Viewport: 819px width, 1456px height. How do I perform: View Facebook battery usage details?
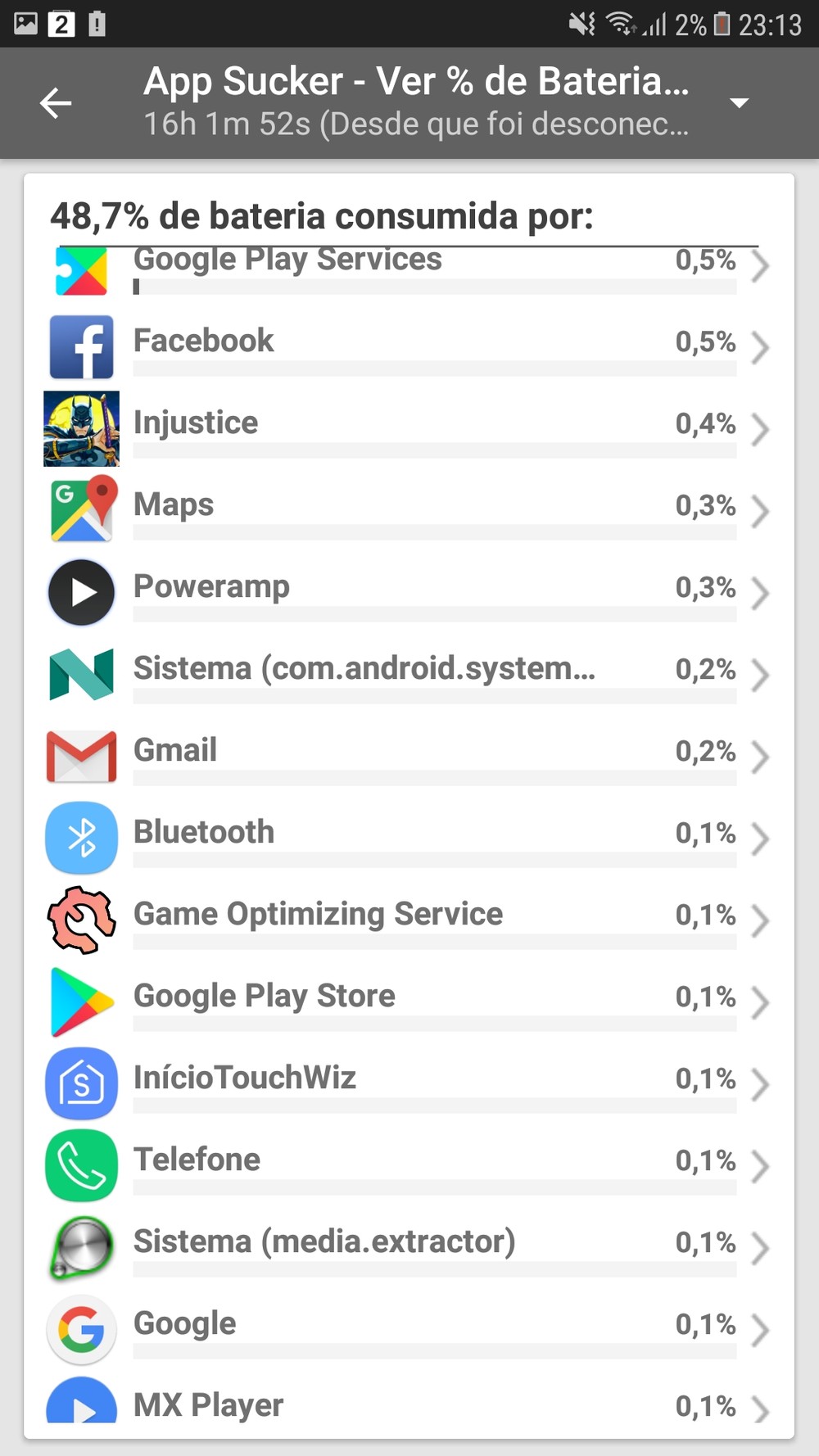[409, 346]
